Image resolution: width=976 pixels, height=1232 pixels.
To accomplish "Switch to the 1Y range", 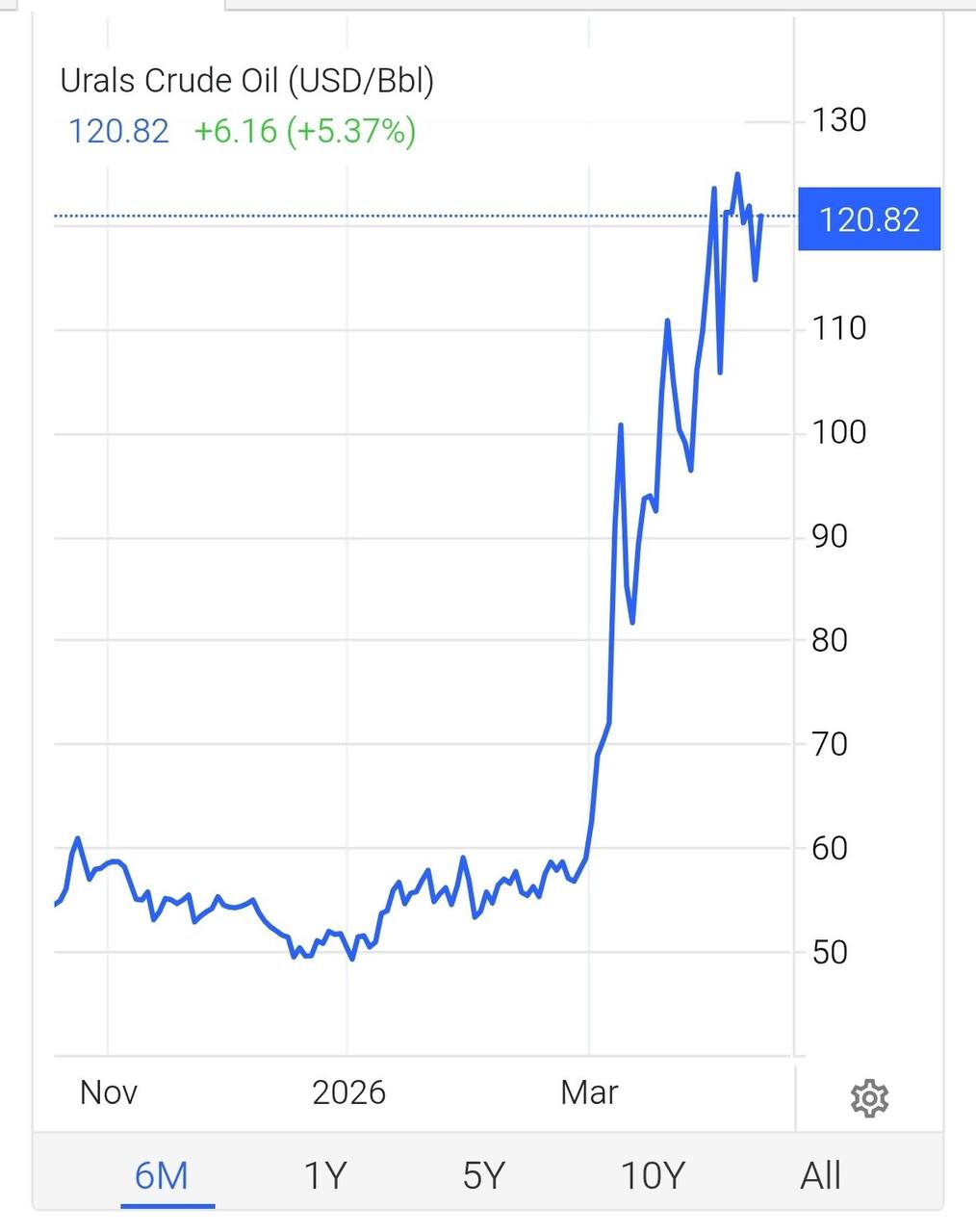I will [x=325, y=1175].
